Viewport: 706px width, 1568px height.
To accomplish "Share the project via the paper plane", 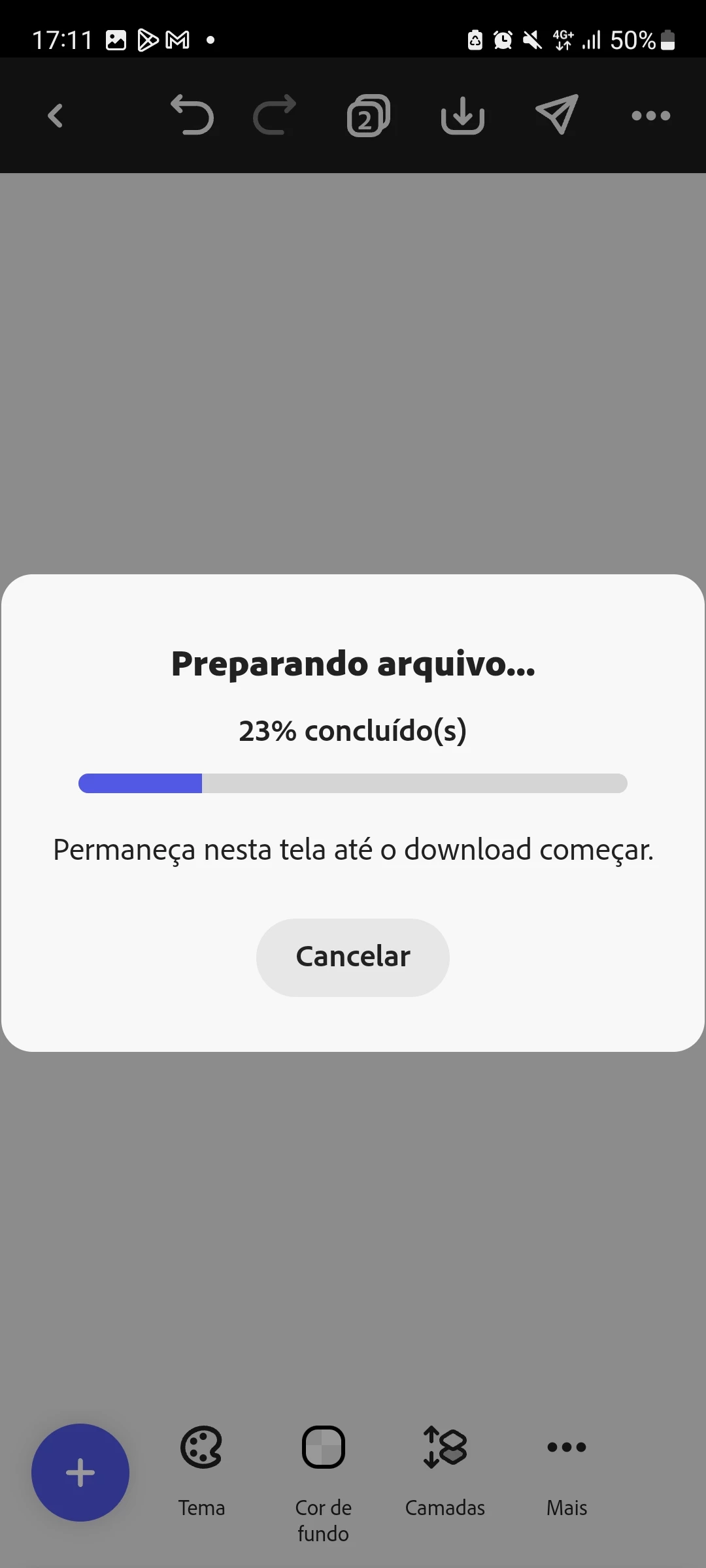I will pyautogui.click(x=557, y=115).
